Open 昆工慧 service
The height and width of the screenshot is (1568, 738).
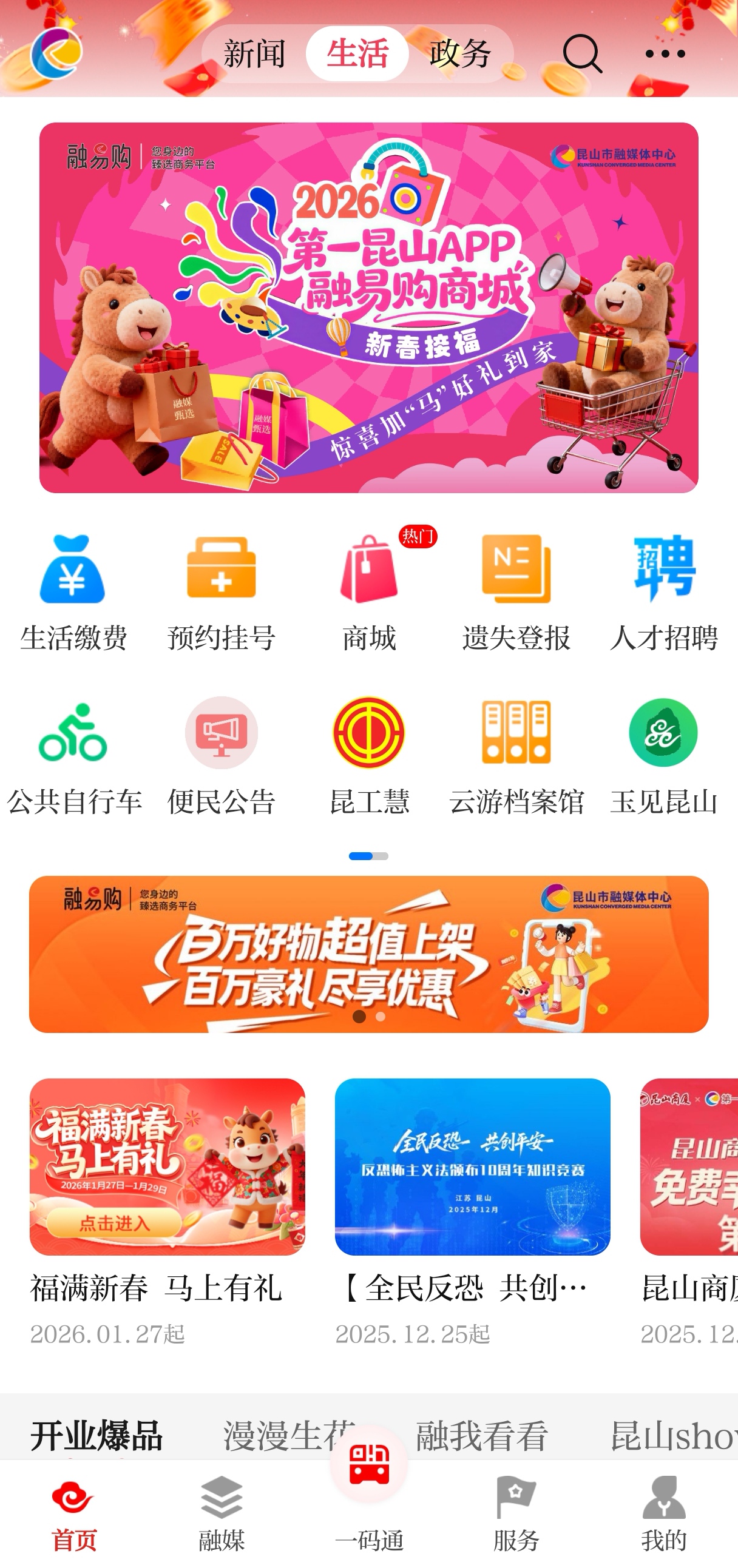point(369,755)
